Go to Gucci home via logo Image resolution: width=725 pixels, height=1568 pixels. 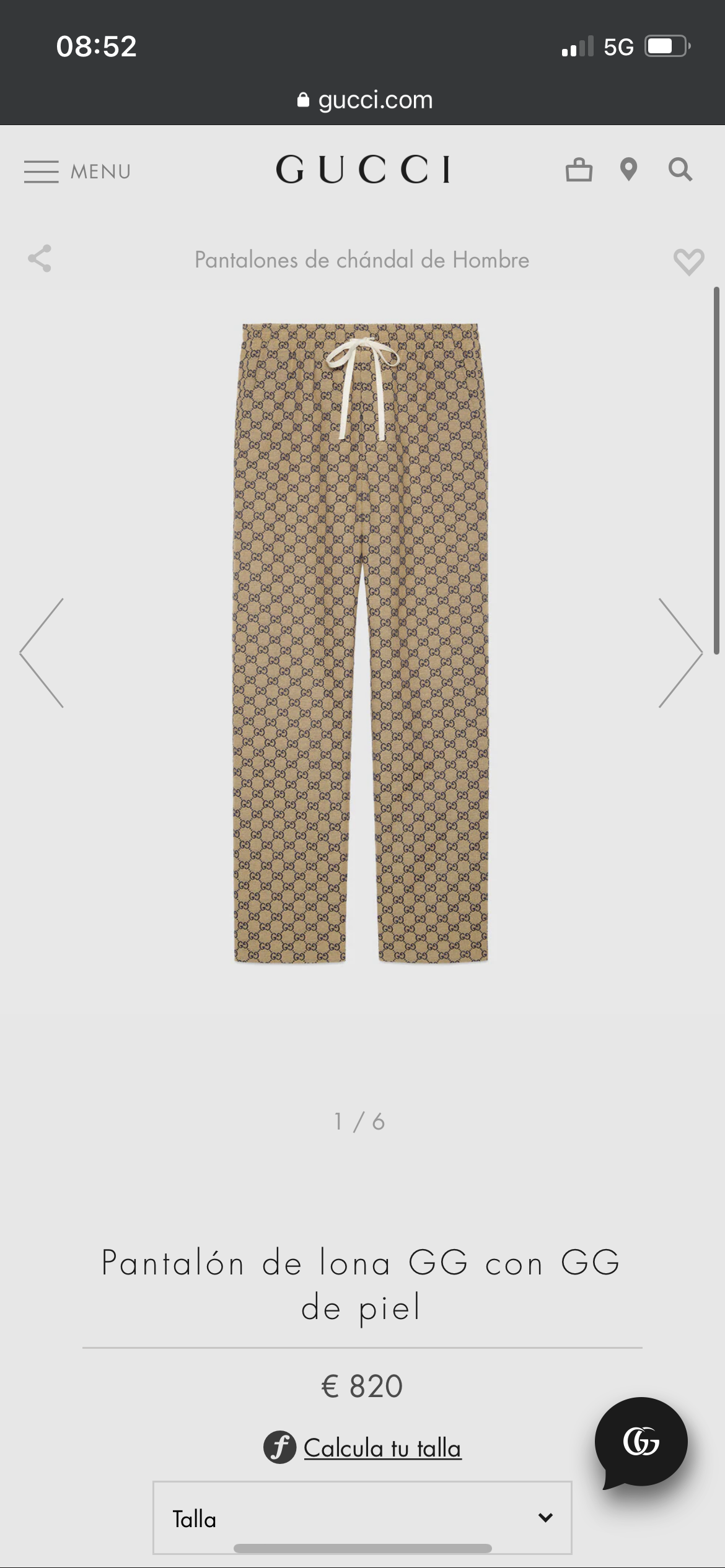tap(363, 170)
